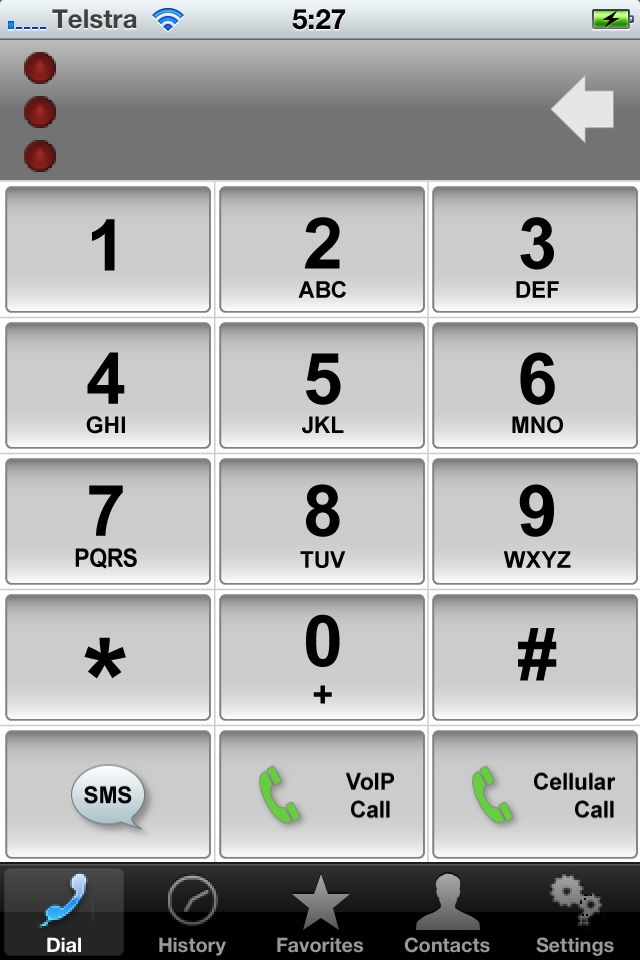This screenshot has height=960, width=640.
Task: Enter digit 7 PQRS
Action: pos(108,521)
